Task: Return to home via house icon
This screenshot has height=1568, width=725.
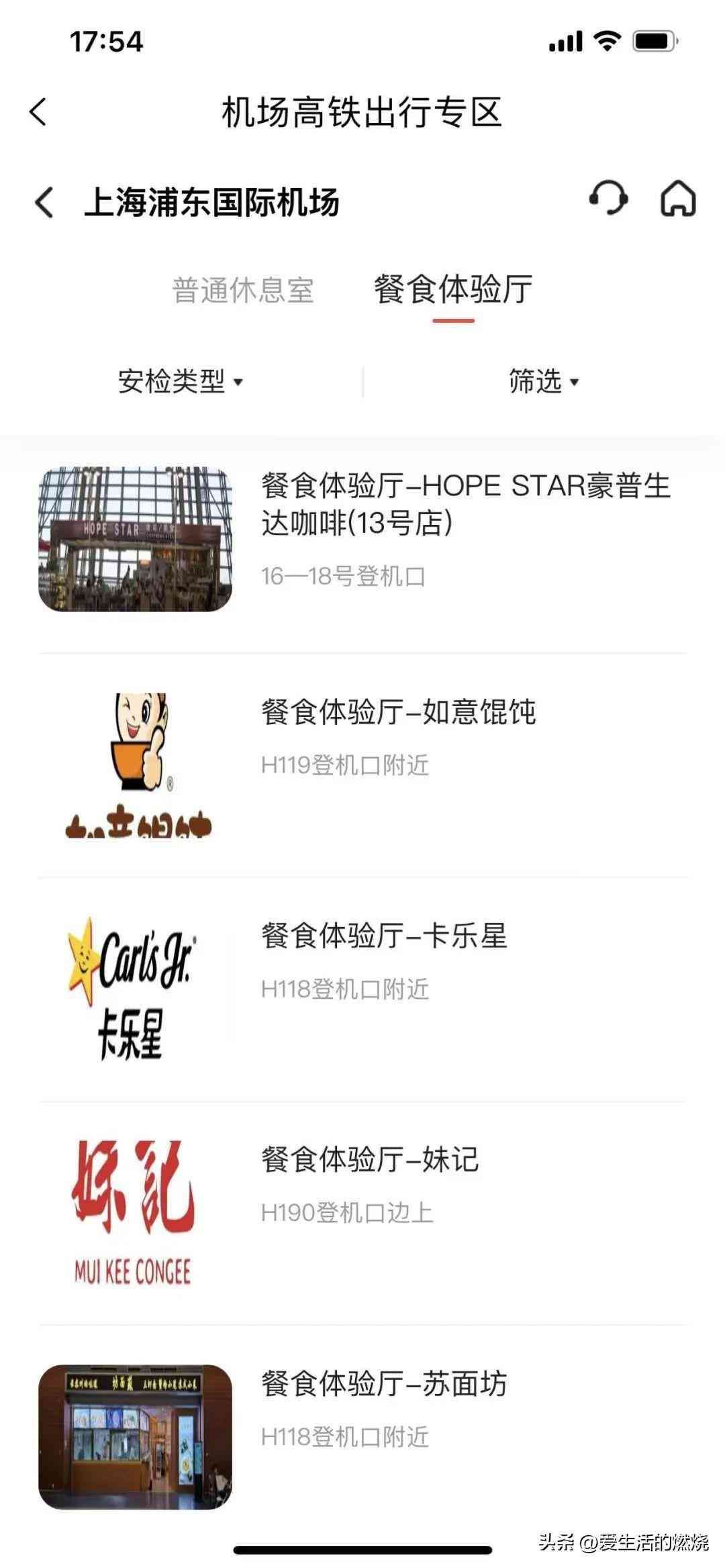Action: pos(678,199)
